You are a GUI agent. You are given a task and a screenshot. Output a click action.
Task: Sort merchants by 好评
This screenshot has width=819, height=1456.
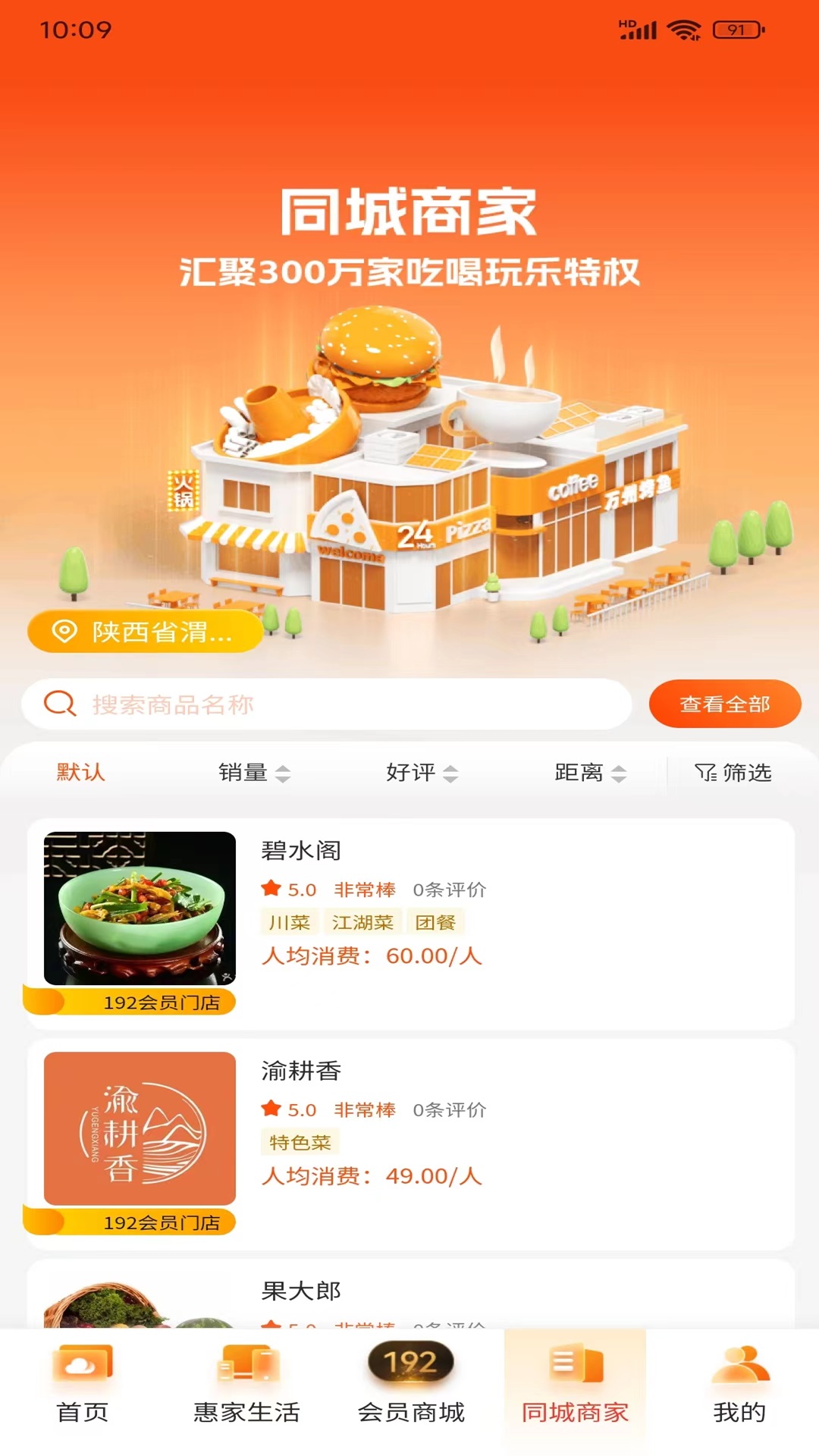[422, 772]
